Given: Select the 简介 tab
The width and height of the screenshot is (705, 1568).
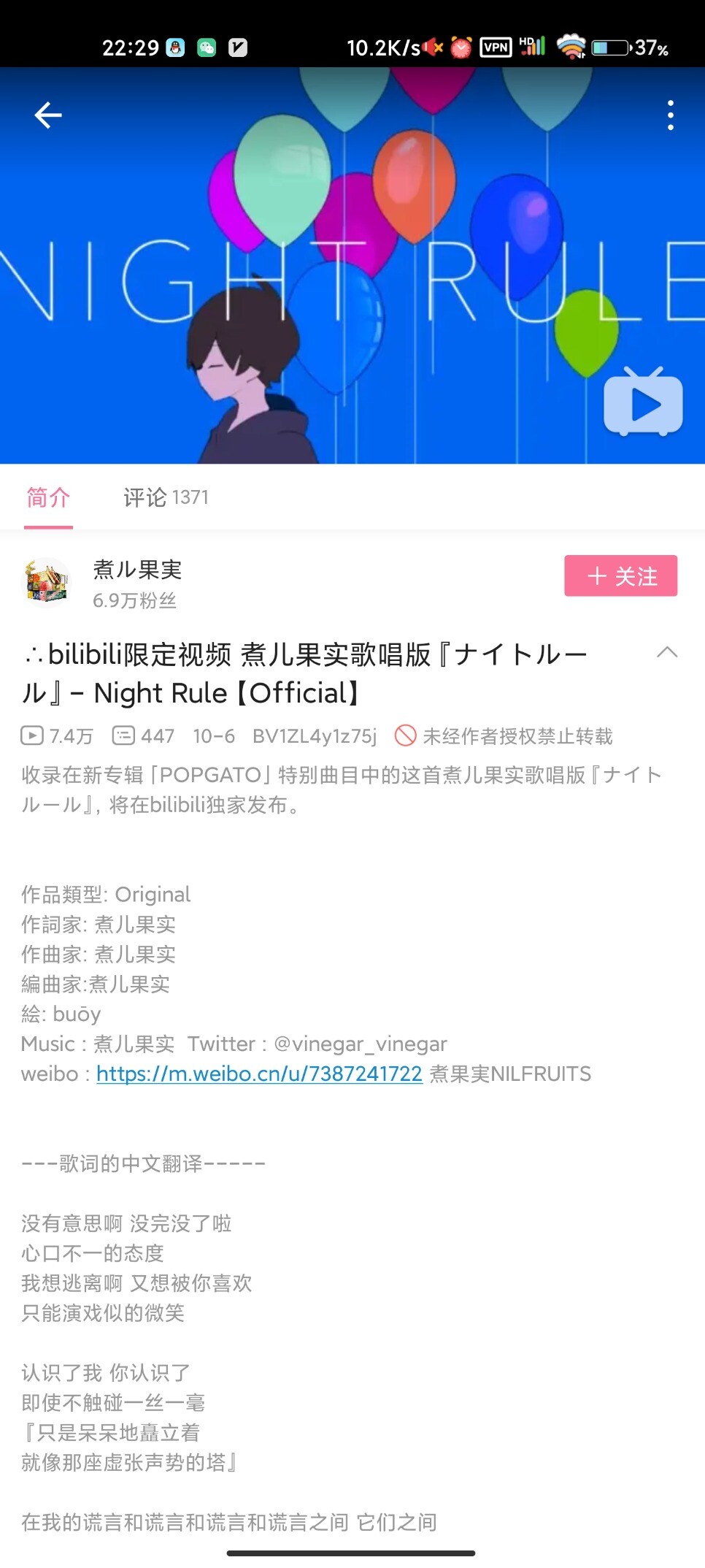Looking at the screenshot, I should (x=48, y=497).
